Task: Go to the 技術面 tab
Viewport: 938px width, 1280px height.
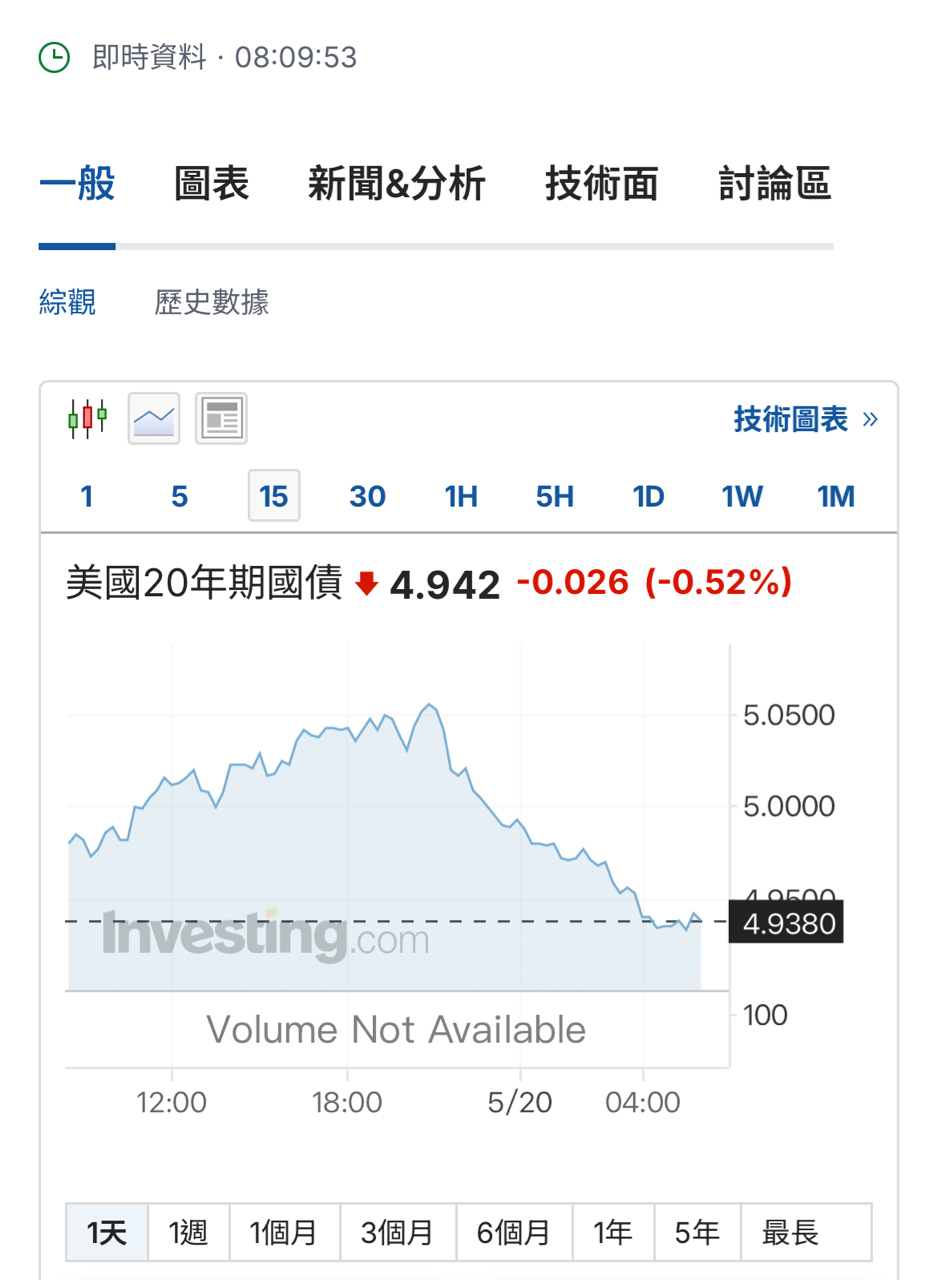Action: pyautogui.click(x=601, y=185)
